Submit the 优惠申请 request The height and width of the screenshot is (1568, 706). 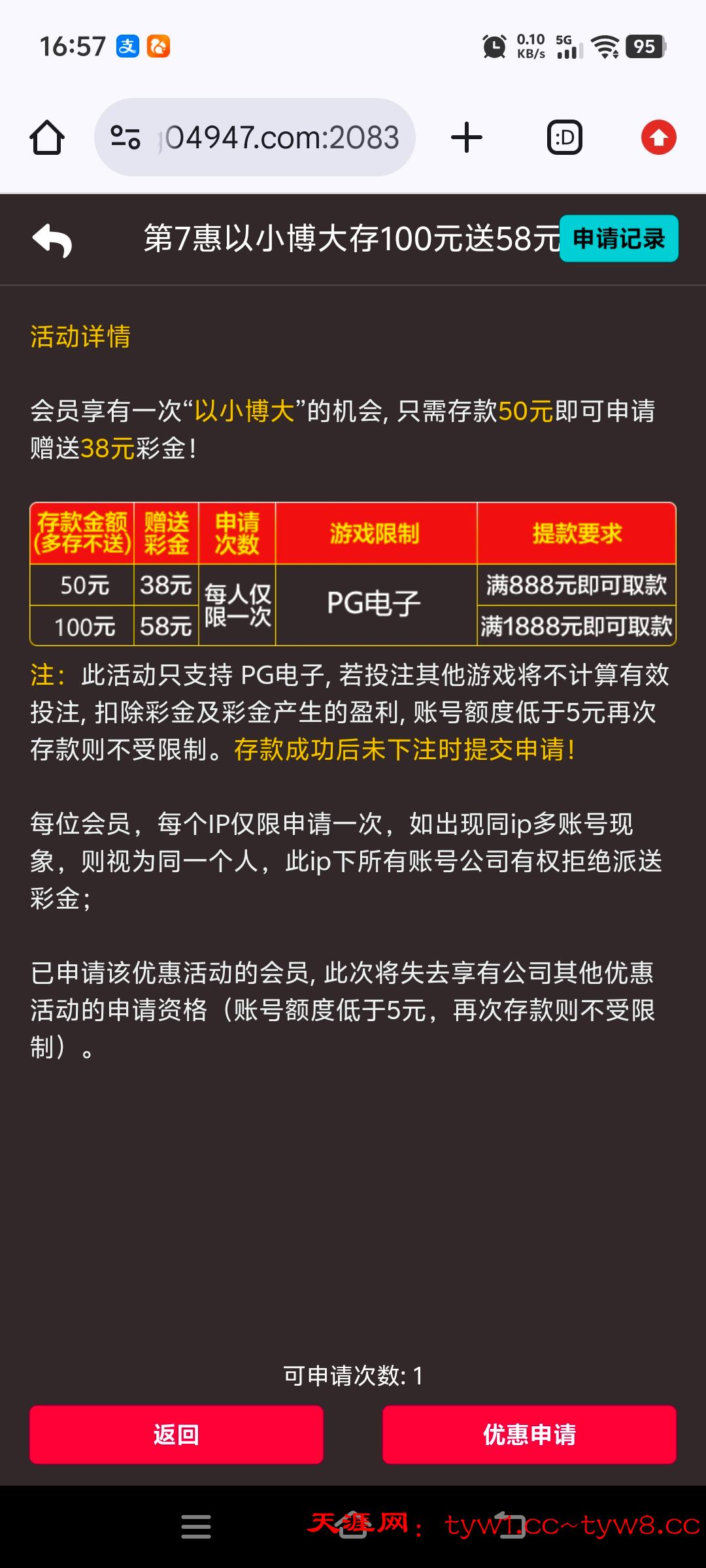(529, 1434)
